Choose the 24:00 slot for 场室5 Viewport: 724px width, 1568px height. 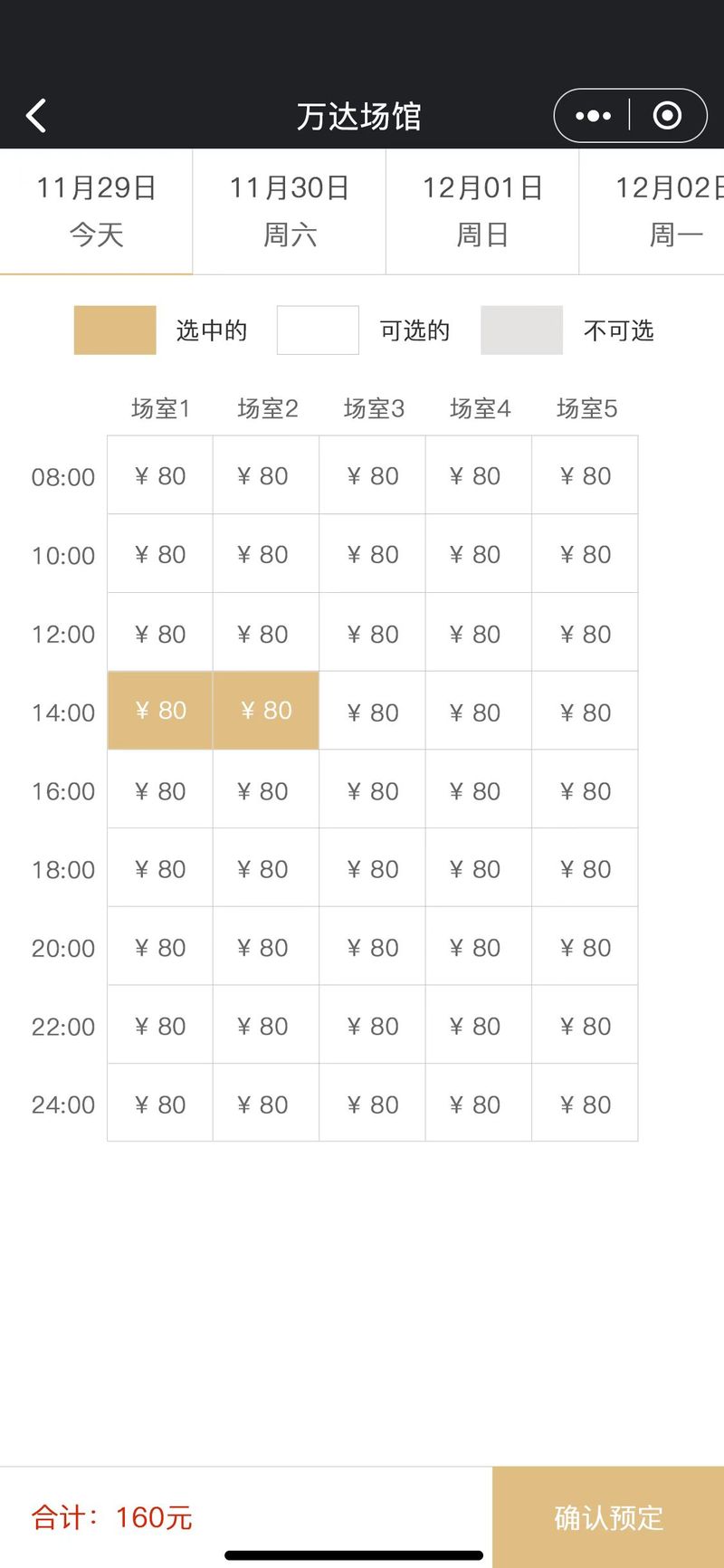click(x=586, y=1104)
